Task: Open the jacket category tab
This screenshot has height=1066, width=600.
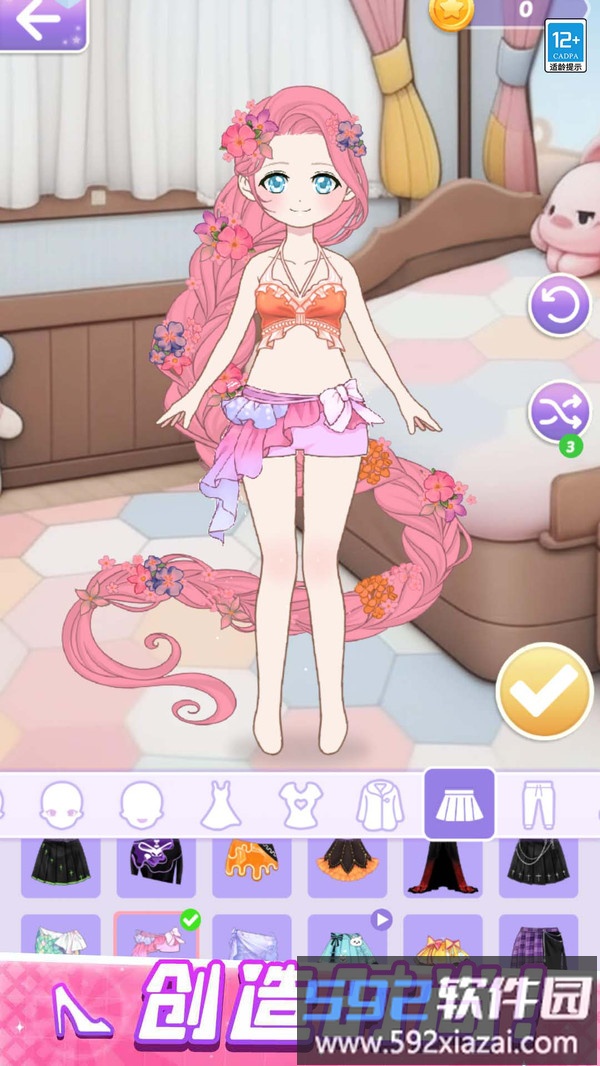Action: click(x=380, y=804)
